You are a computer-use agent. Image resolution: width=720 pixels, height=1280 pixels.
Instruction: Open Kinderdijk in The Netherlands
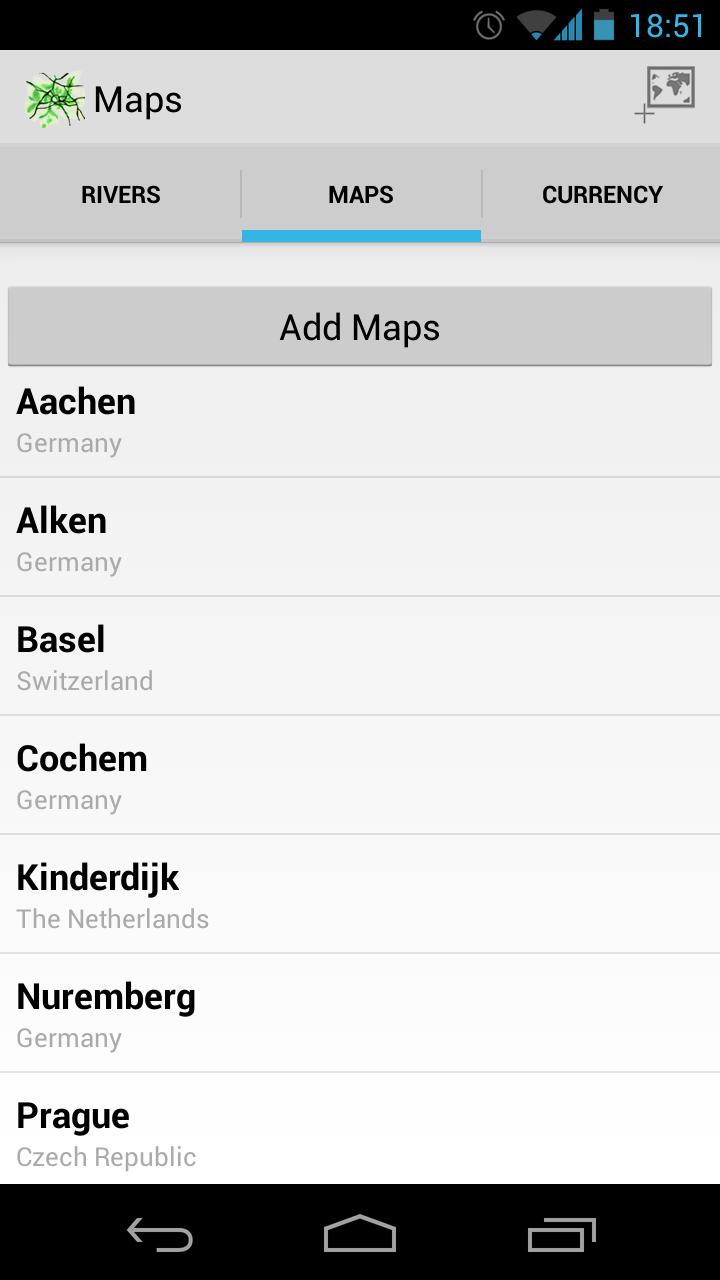360,896
